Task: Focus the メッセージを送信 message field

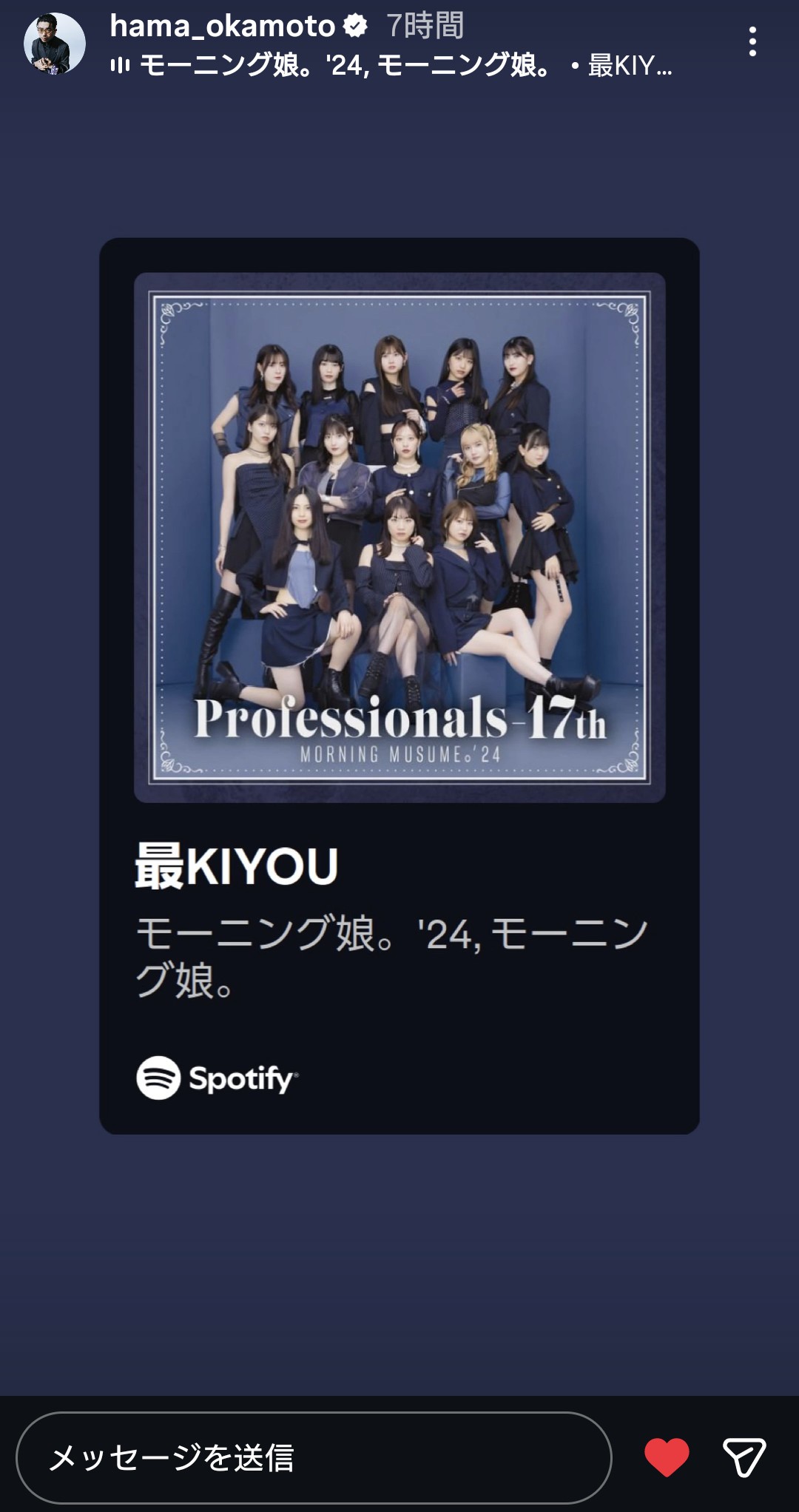Action: [314, 1457]
